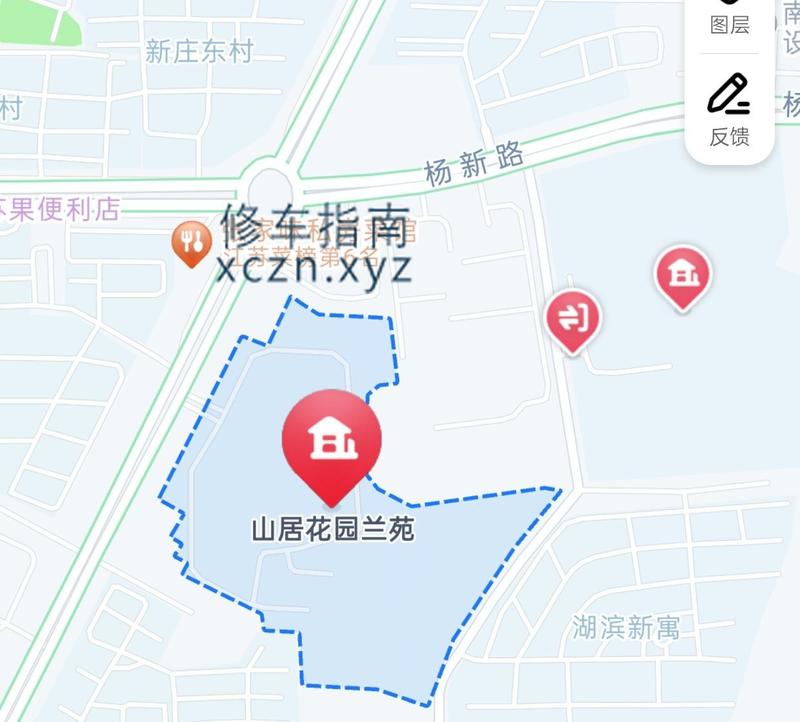Select the small red house pin
Screen dimensions: 800x722
tap(682, 273)
